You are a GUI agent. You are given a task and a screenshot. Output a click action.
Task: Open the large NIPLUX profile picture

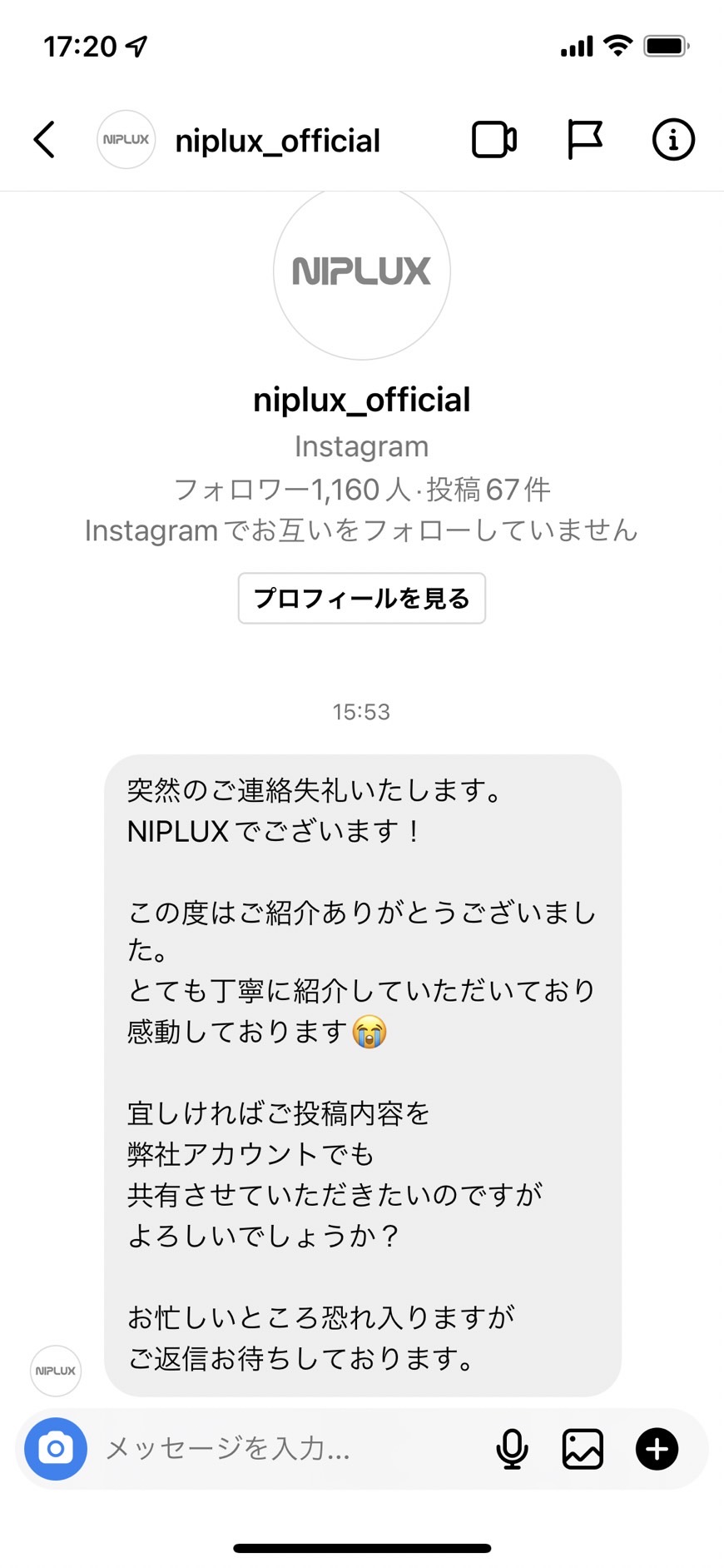tap(362, 271)
